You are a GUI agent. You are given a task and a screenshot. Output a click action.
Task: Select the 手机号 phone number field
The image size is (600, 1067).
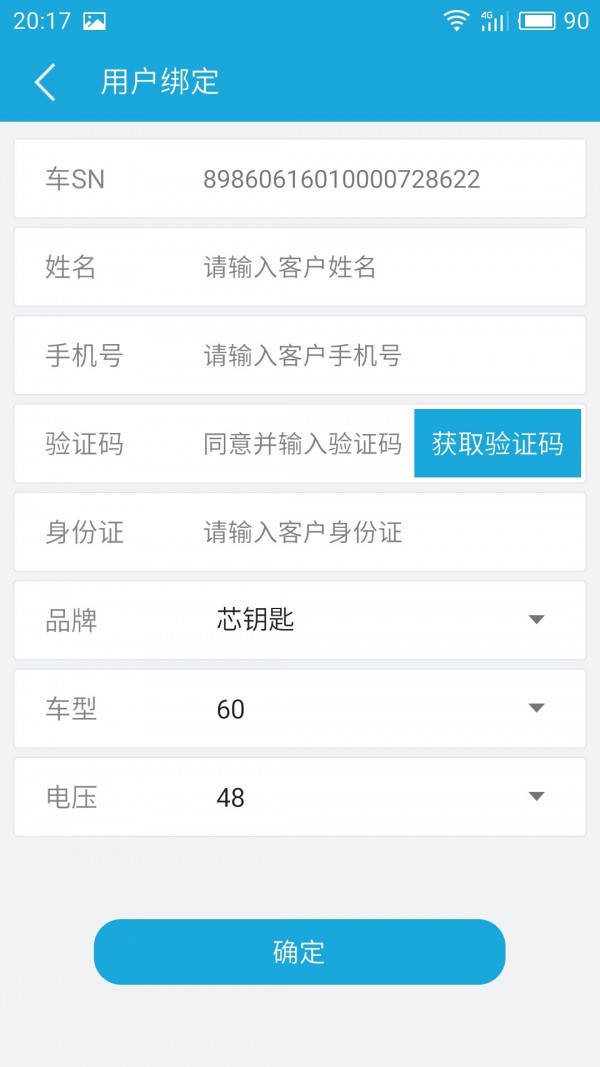pyautogui.click(x=380, y=356)
